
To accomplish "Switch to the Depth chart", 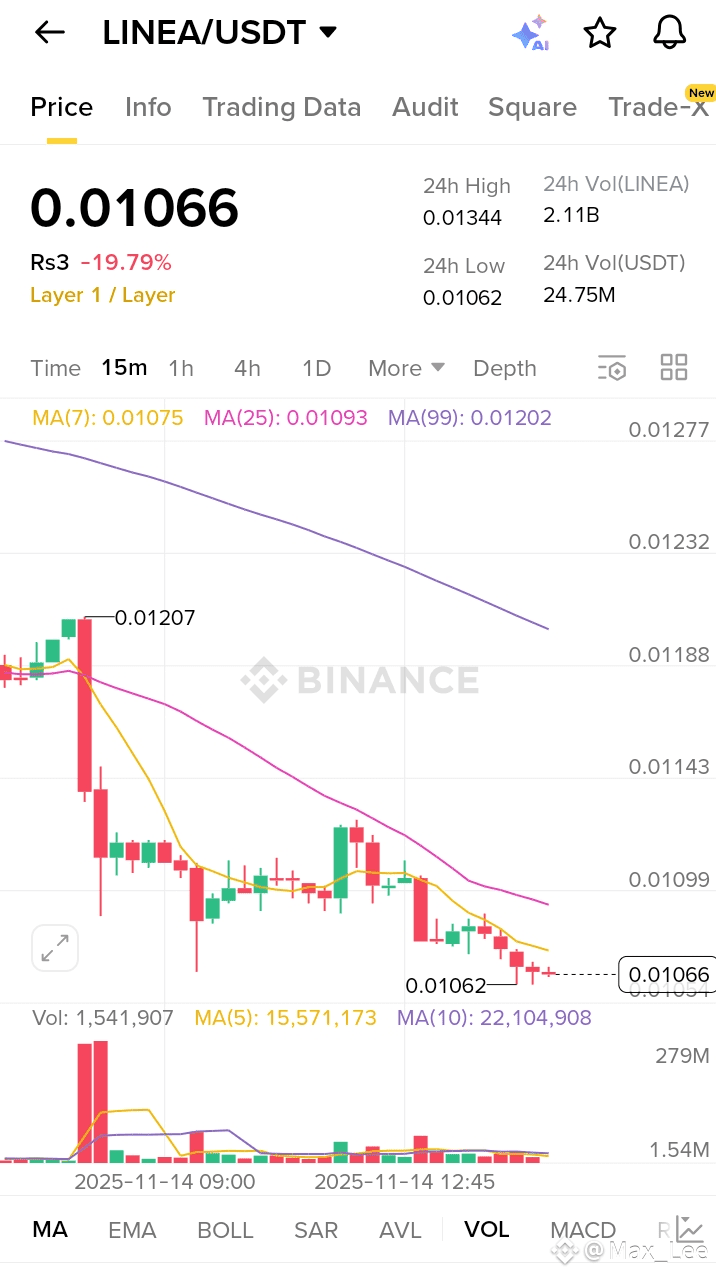I will pos(505,368).
